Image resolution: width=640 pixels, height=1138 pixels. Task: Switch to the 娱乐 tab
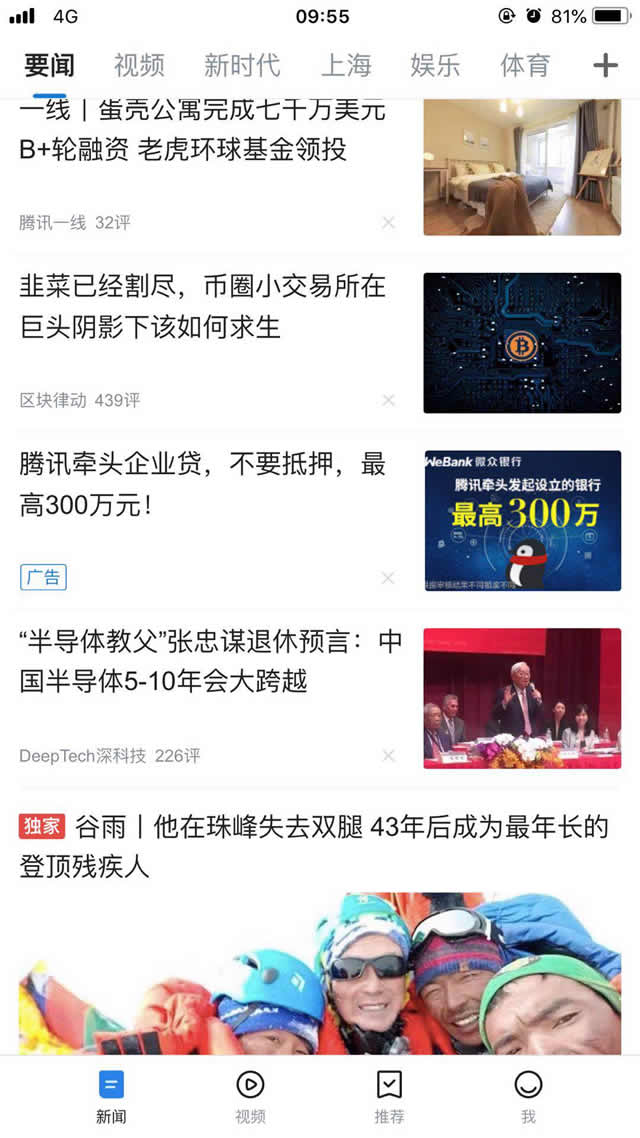[435, 66]
